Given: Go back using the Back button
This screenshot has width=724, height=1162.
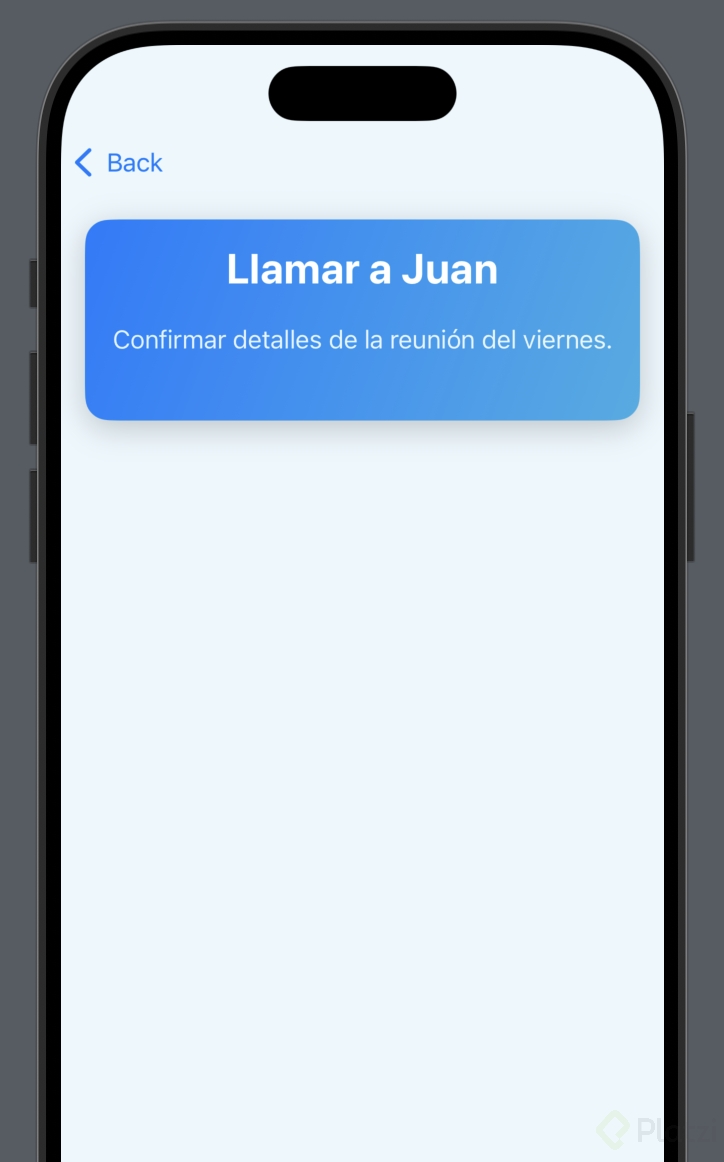Looking at the screenshot, I should (119, 163).
